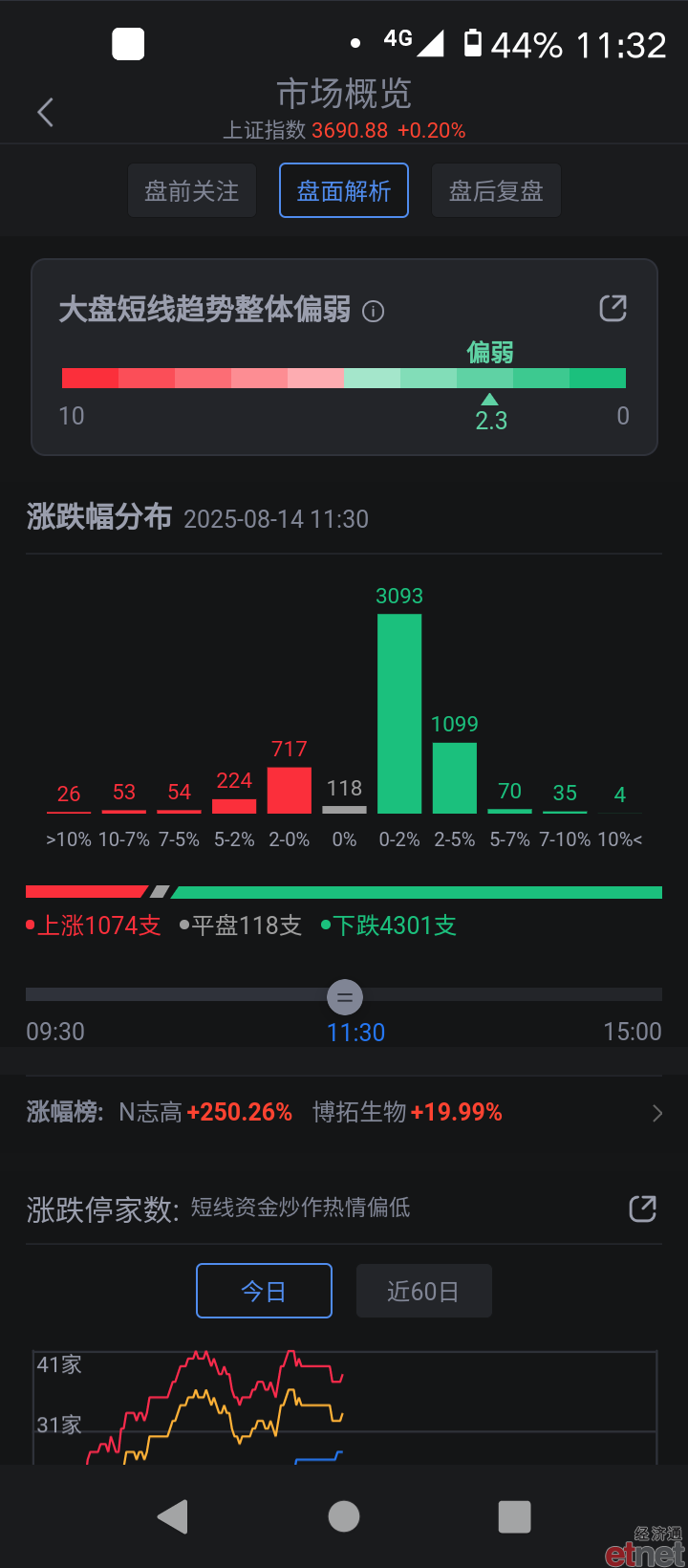
Task: Open recent apps from the navigation bar
Action: (x=514, y=1516)
